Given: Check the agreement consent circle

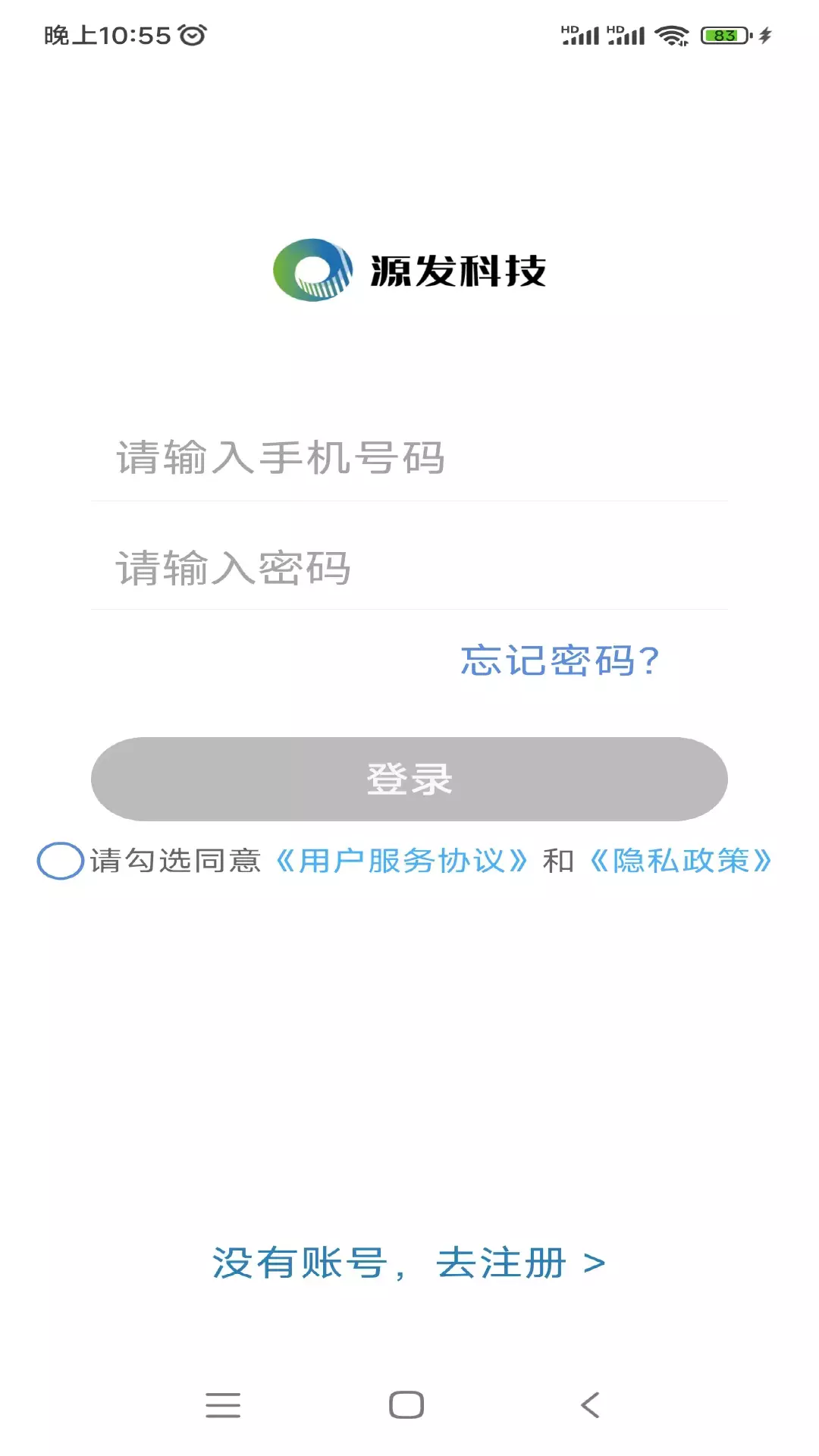Looking at the screenshot, I should tap(61, 861).
